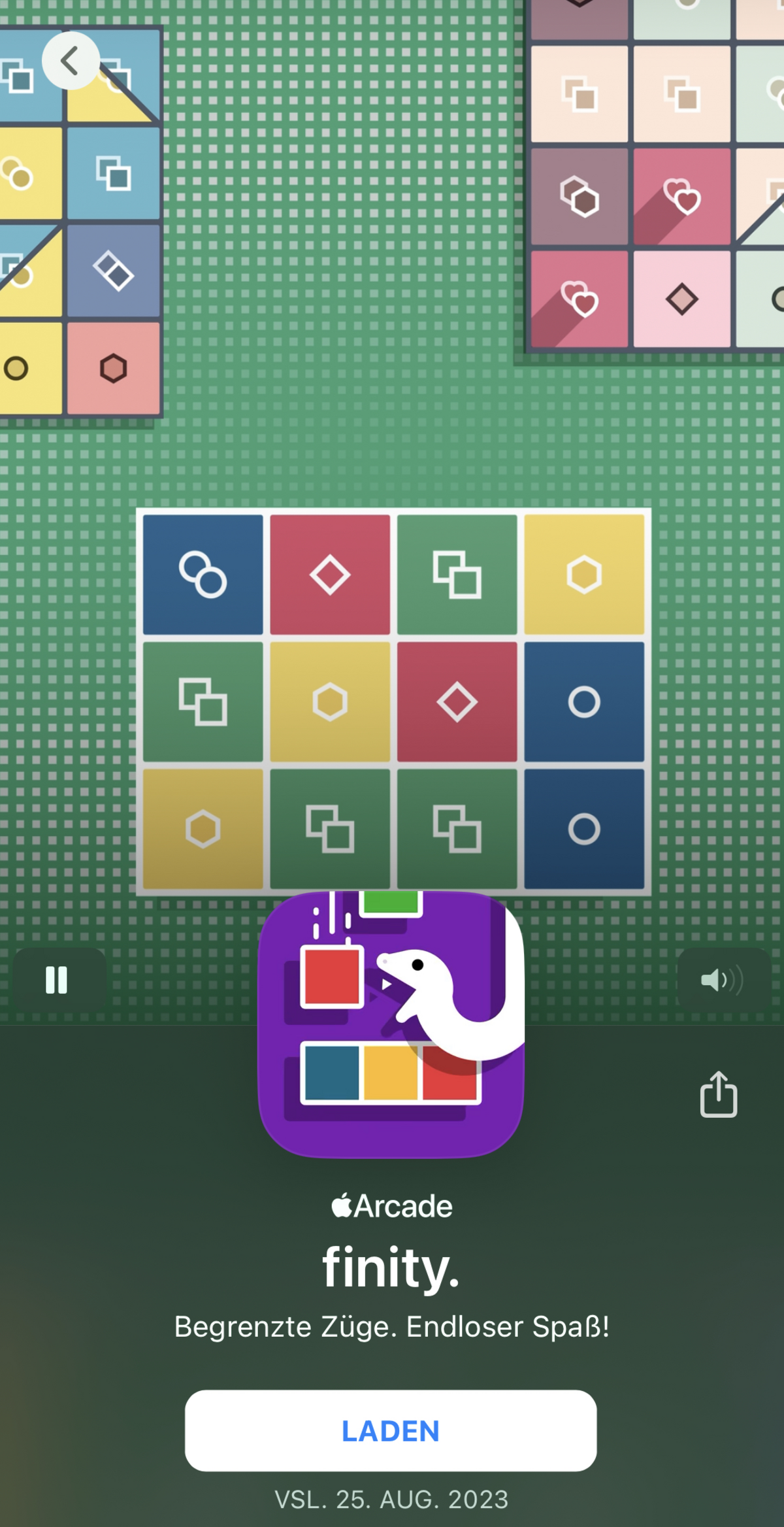Mute the preview video sound
Viewport: 784px width, 1527px height.
pyautogui.click(x=723, y=980)
